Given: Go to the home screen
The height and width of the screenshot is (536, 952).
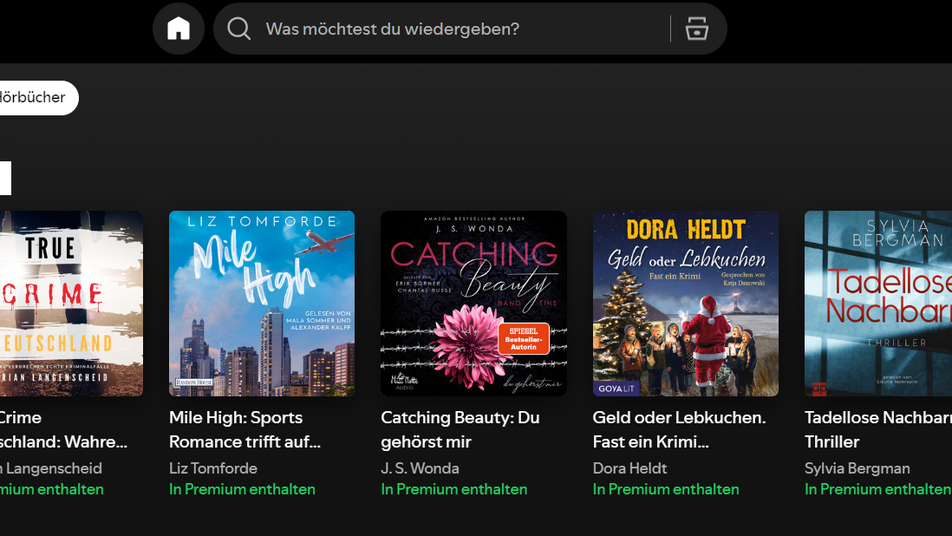Looking at the screenshot, I should click(x=178, y=29).
